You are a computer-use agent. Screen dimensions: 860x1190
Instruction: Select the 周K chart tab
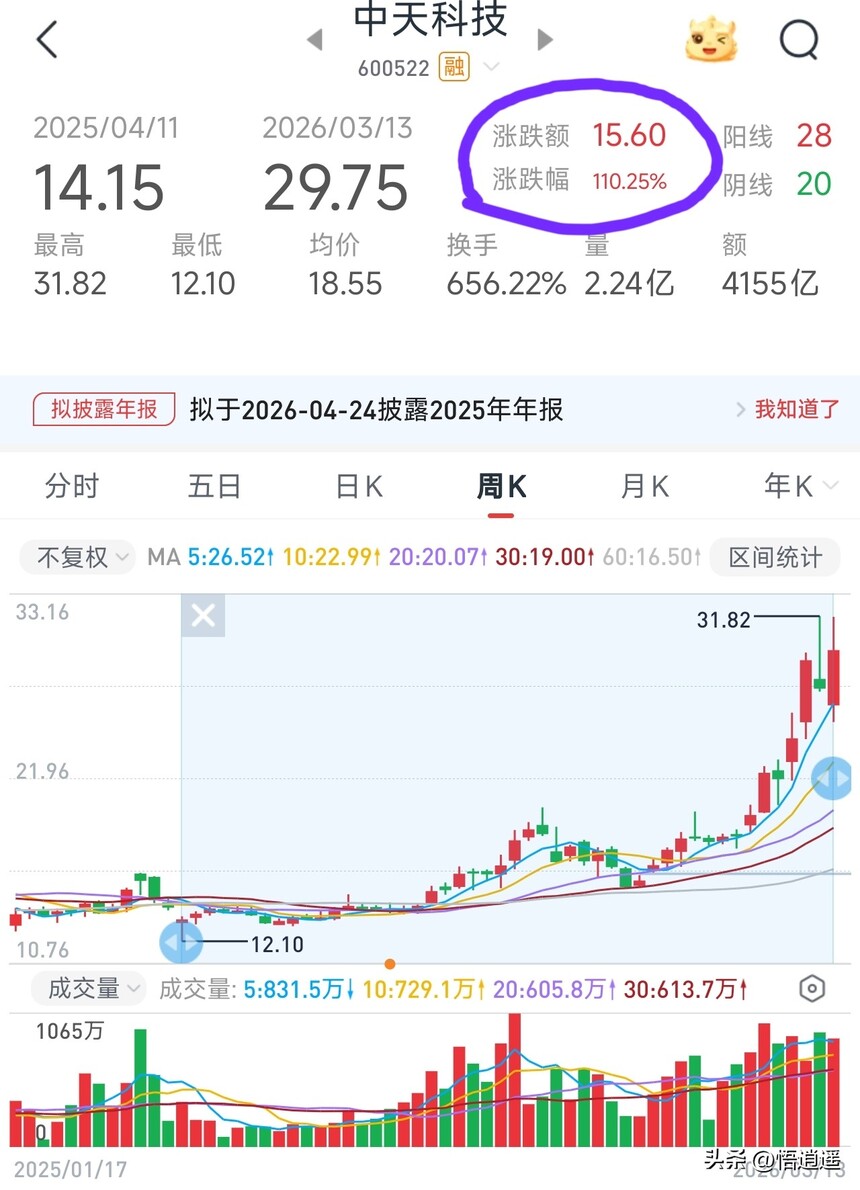point(501,487)
